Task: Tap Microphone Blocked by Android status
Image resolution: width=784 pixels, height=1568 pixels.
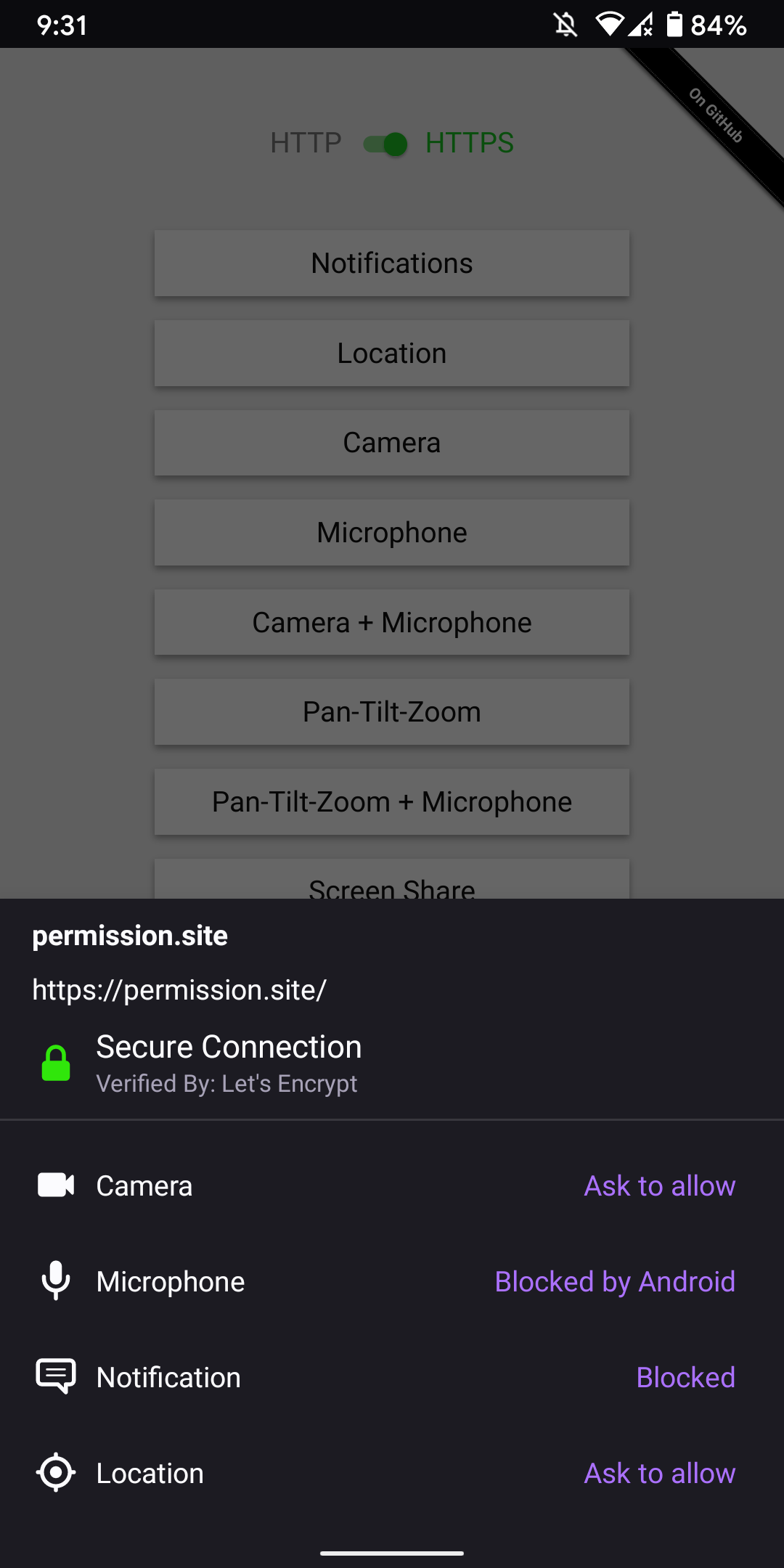Action: (x=614, y=1282)
